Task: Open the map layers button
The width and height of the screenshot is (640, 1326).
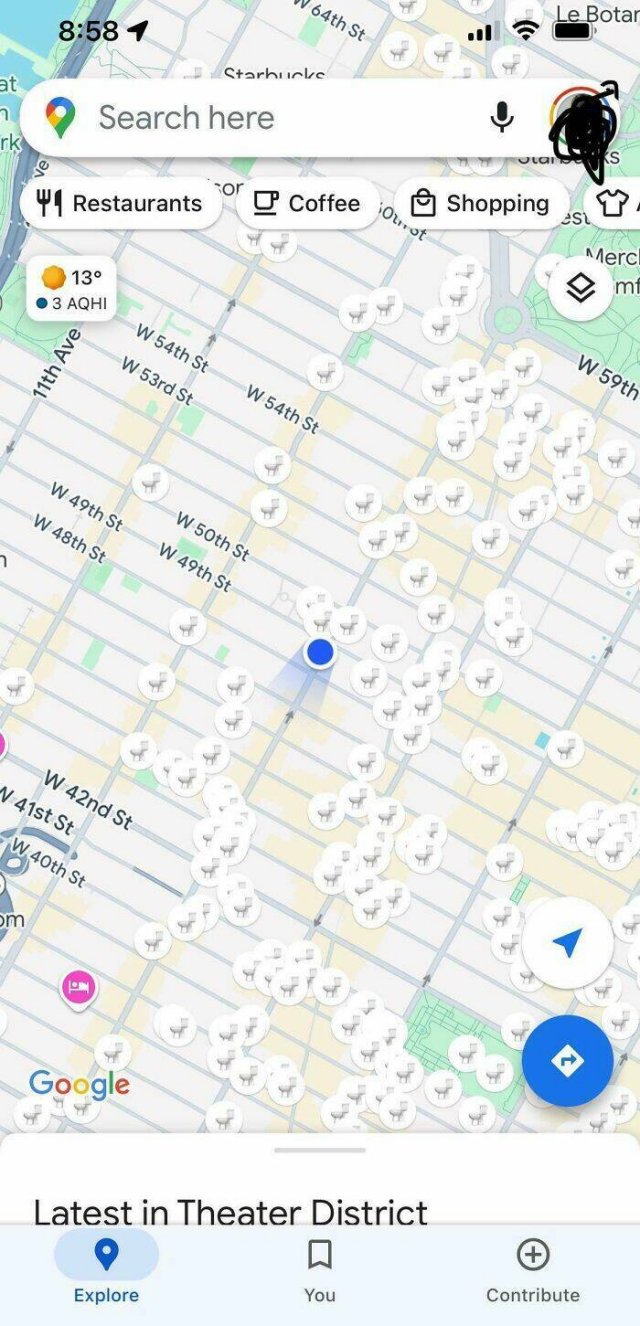Action: pyautogui.click(x=581, y=289)
